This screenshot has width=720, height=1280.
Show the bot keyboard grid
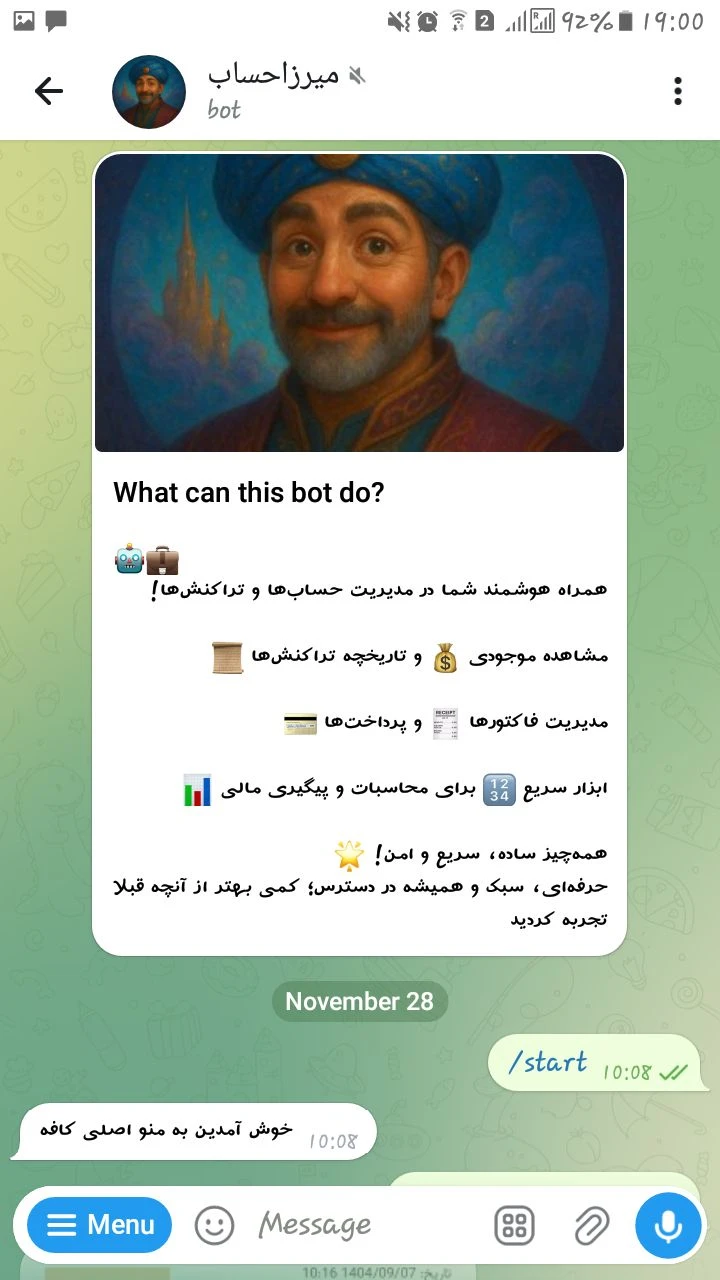click(x=515, y=1225)
